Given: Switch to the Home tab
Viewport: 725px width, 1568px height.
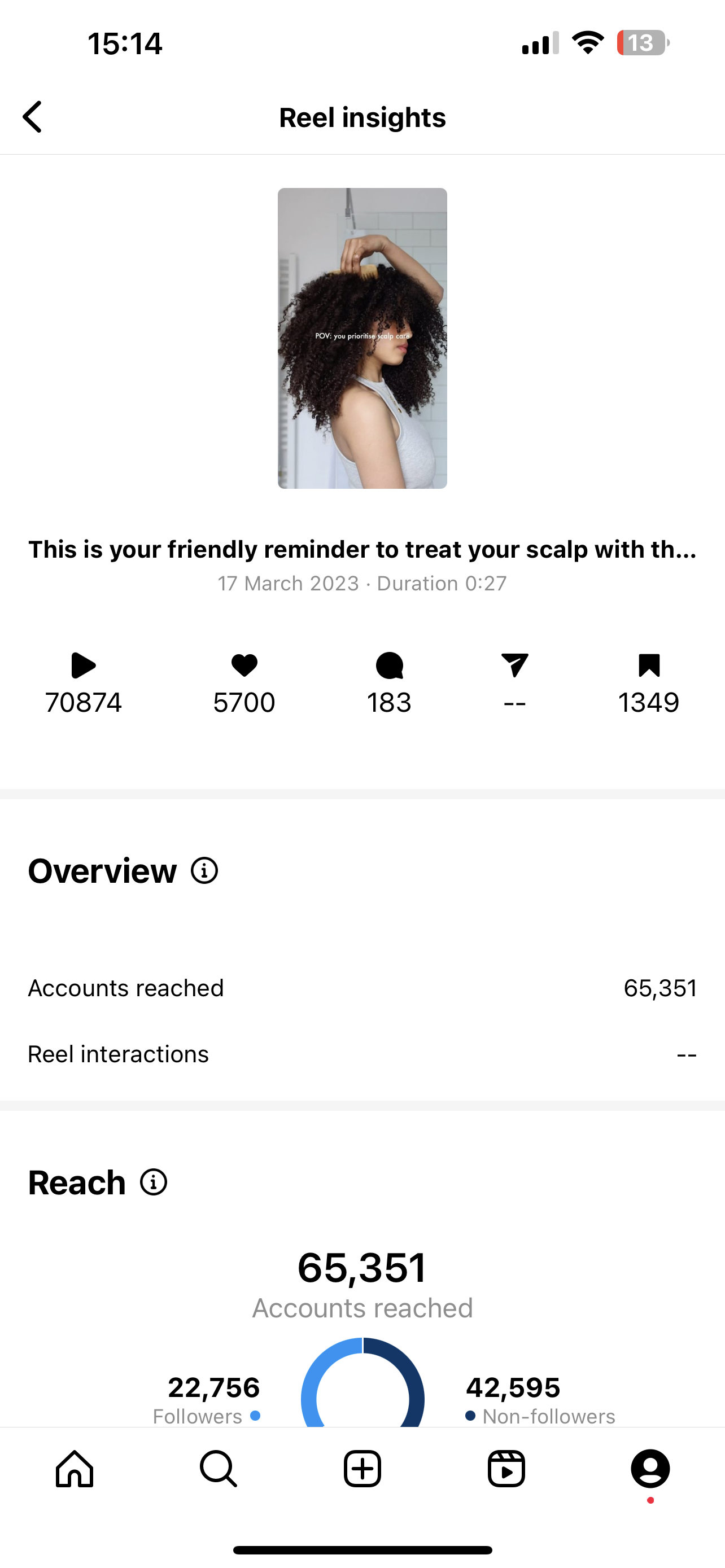Looking at the screenshot, I should click(x=75, y=1468).
